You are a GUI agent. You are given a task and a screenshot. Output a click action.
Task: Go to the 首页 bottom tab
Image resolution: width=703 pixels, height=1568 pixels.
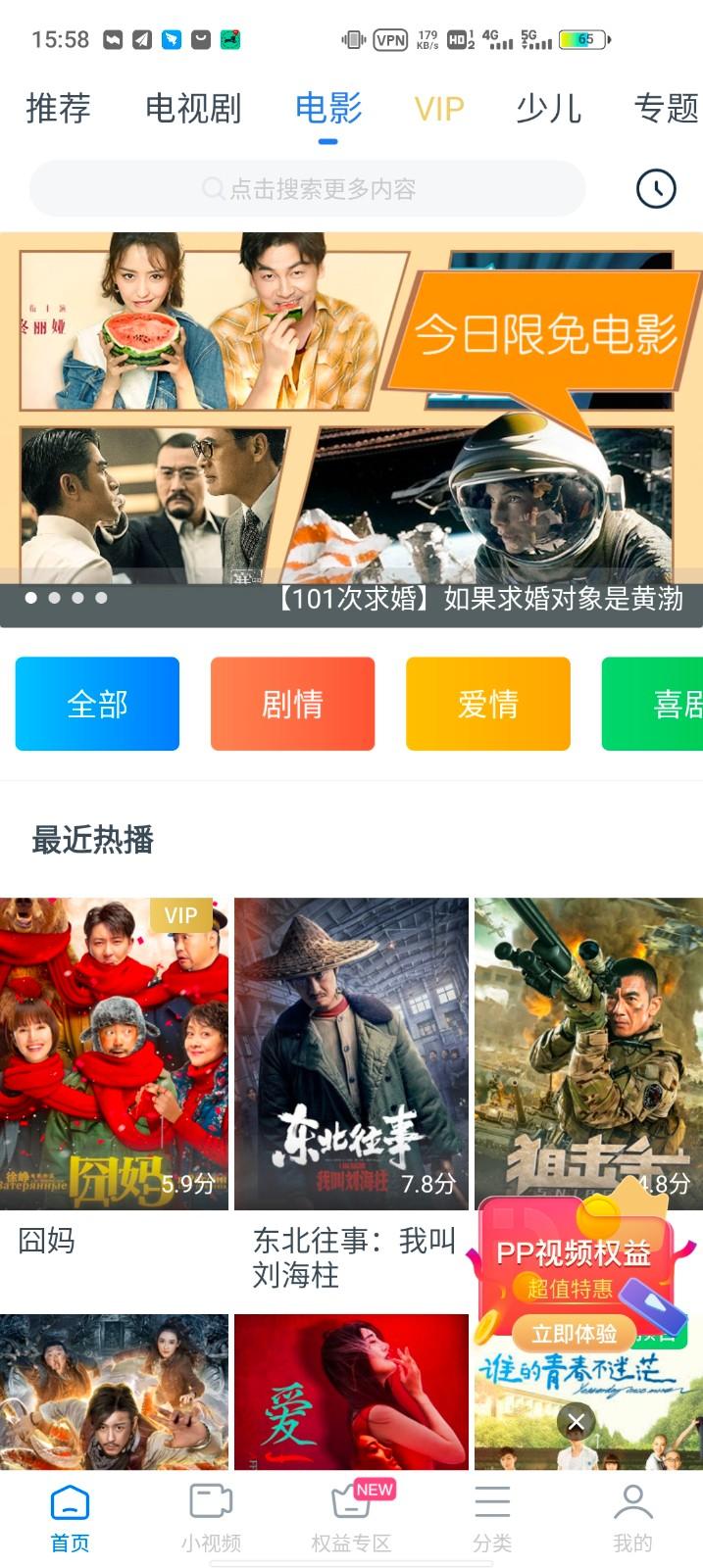tap(70, 1517)
